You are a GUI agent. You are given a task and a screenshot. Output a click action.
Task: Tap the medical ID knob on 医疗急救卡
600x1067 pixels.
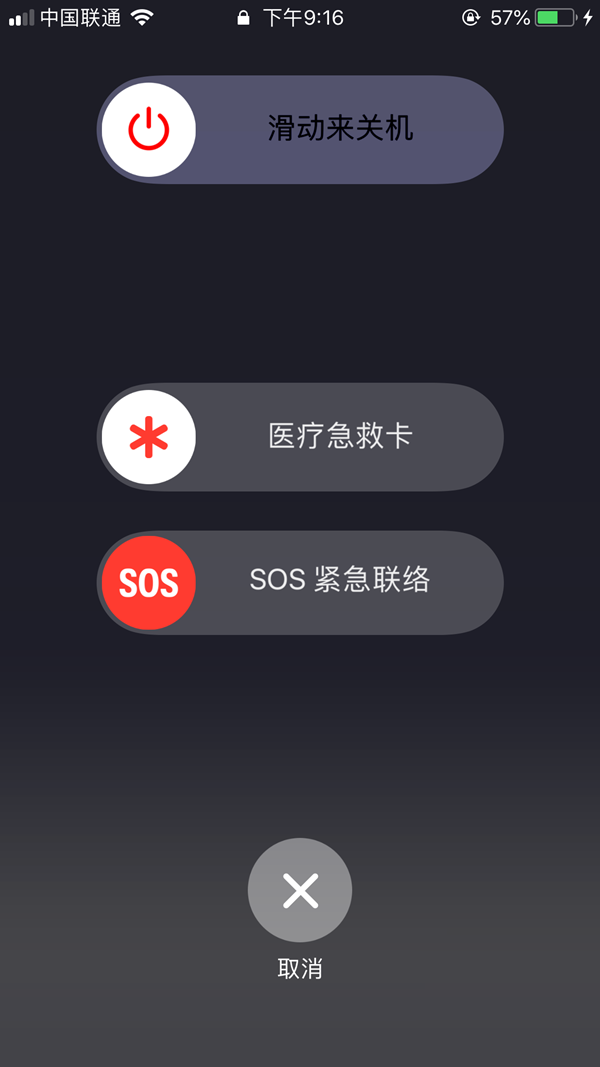148,437
